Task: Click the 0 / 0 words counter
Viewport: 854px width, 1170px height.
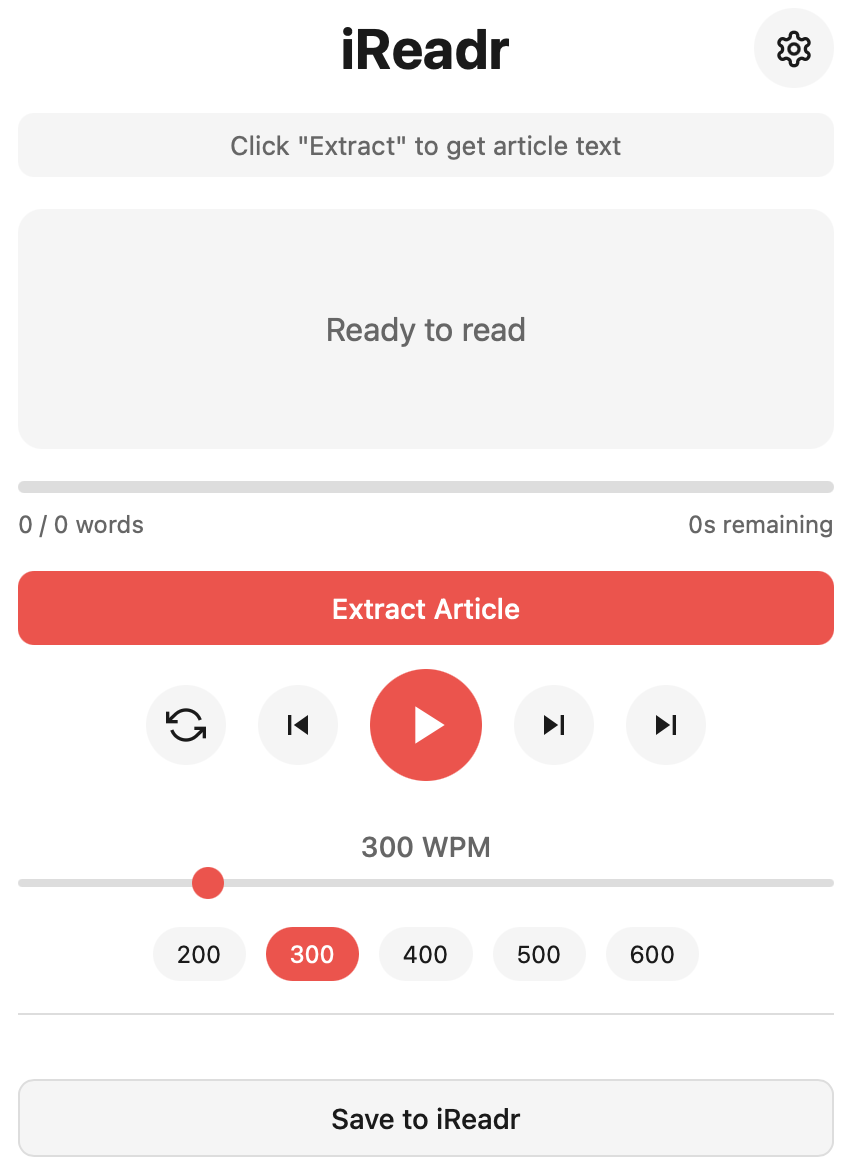Action: pos(81,524)
